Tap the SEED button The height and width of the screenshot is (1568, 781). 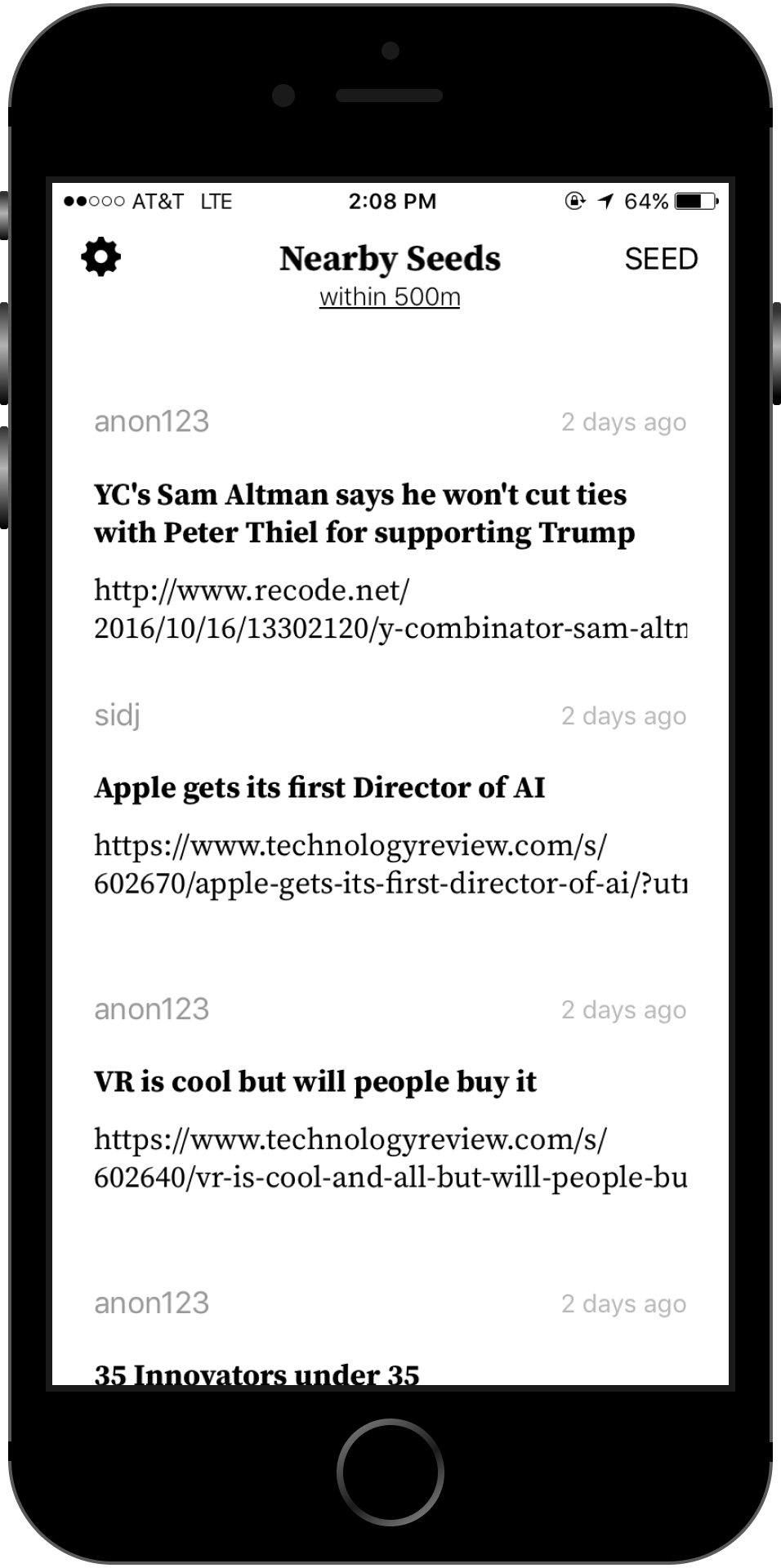661,259
